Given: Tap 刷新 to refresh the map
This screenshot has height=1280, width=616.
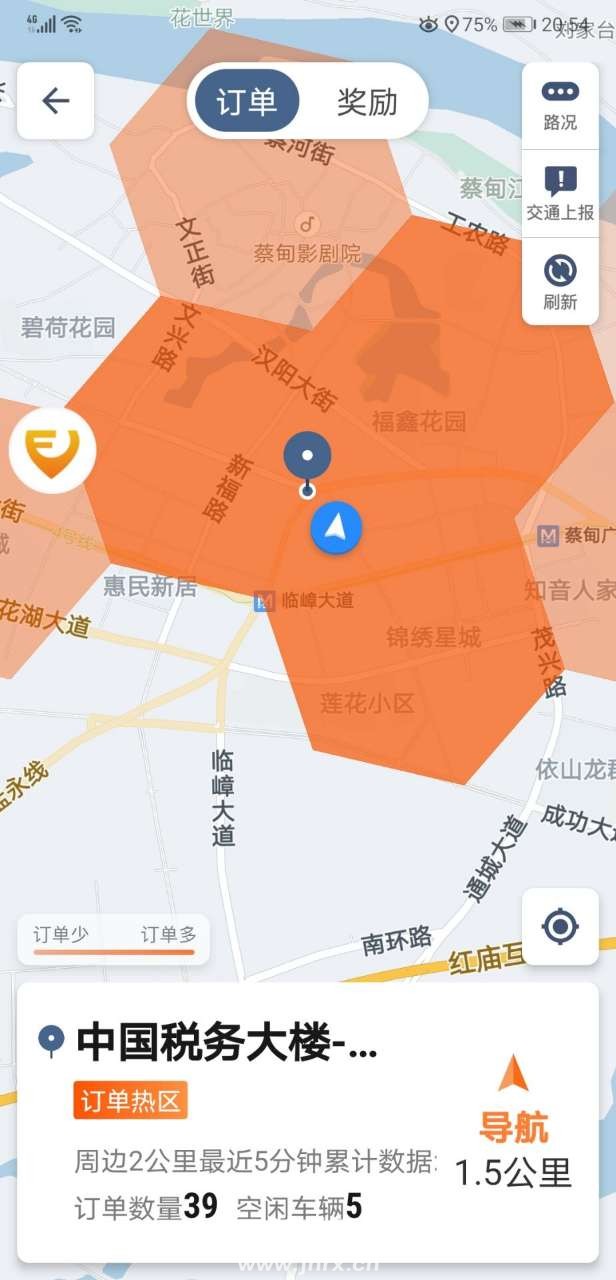Looking at the screenshot, I should tap(560, 282).
